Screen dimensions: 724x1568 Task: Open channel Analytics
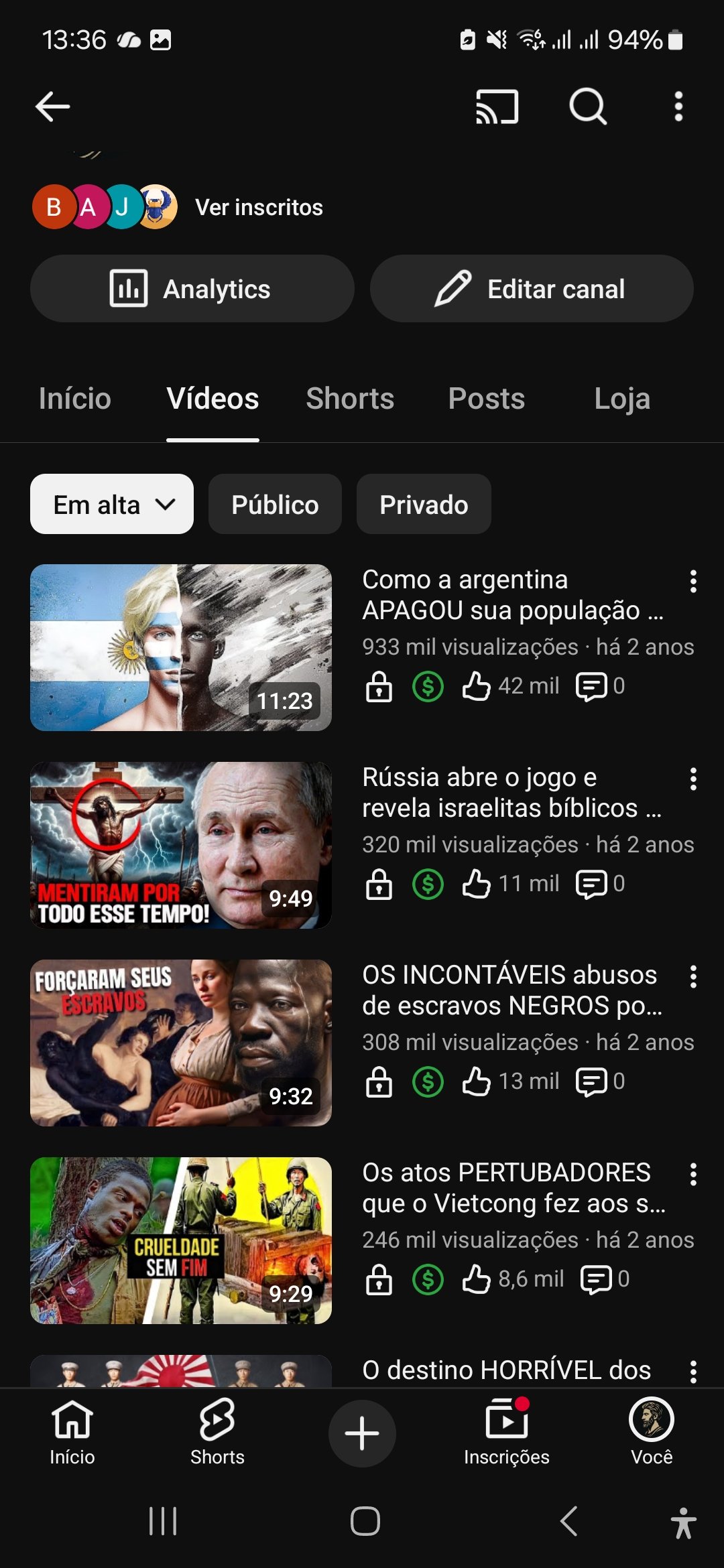pos(192,289)
